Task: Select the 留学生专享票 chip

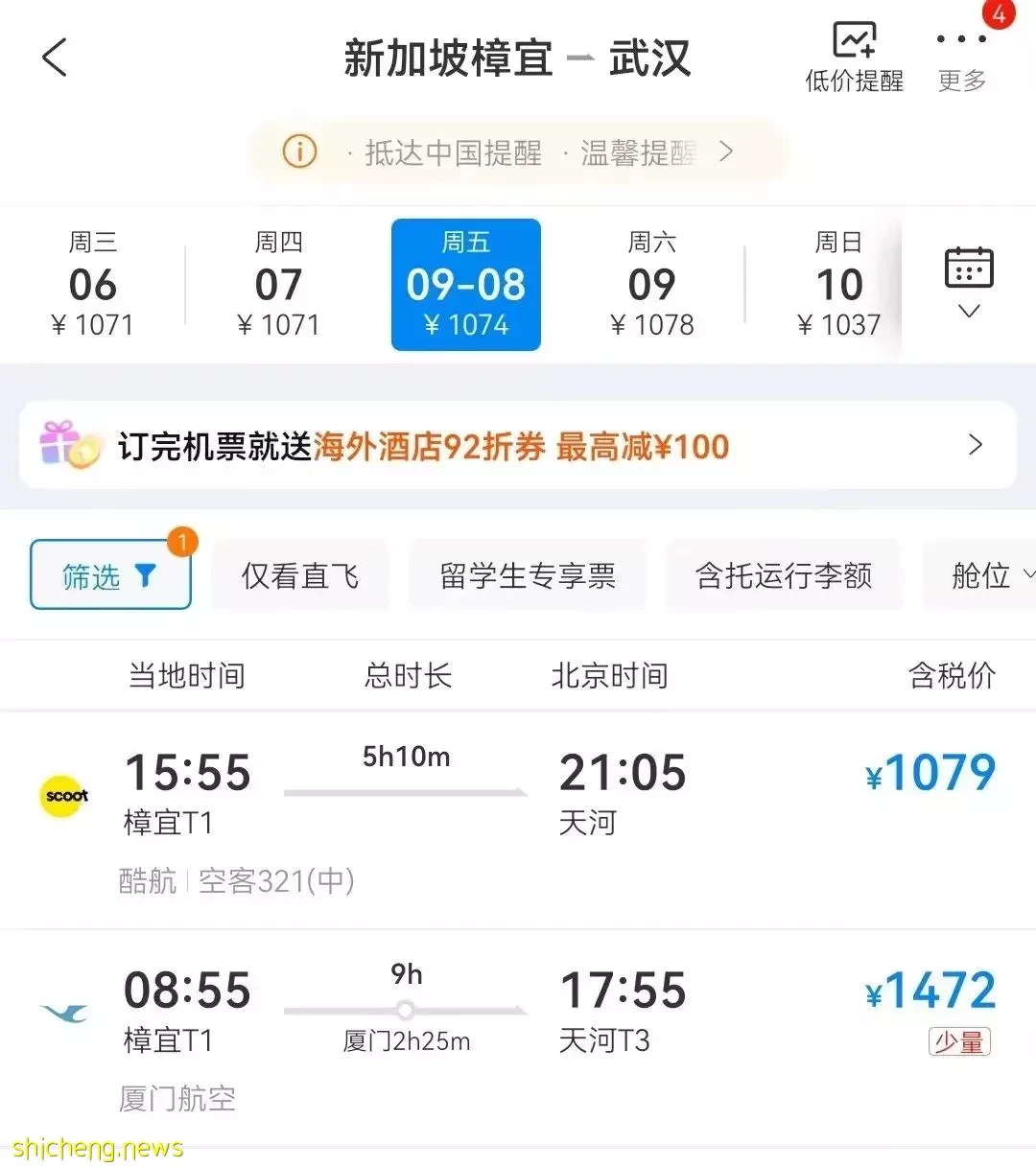Action: 528,575
